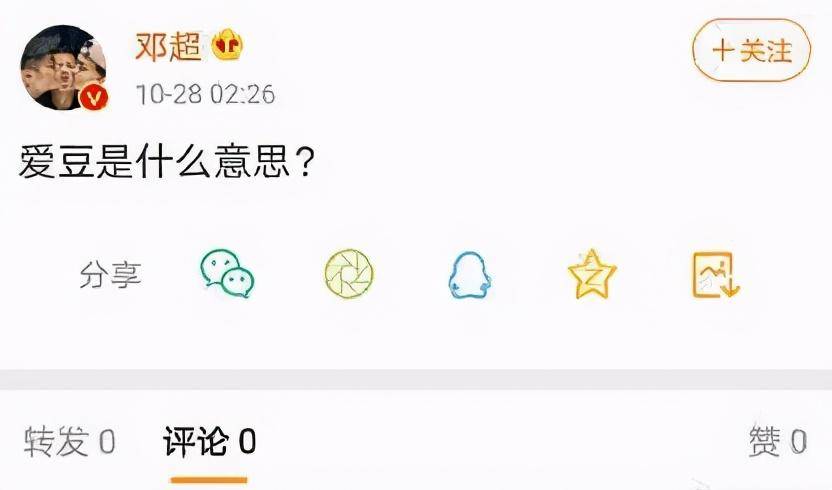The height and width of the screenshot is (490, 832).
Task: Switch to the 评论 tab
Action: point(209,441)
